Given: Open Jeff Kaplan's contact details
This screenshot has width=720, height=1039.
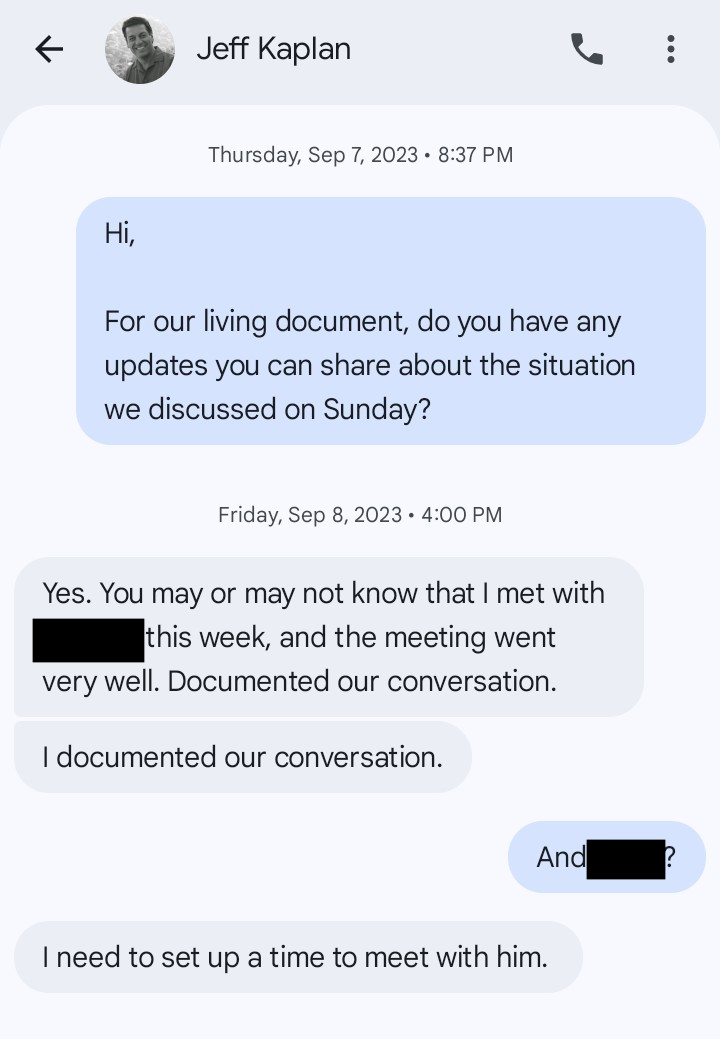Looking at the screenshot, I should click(x=272, y=49).
